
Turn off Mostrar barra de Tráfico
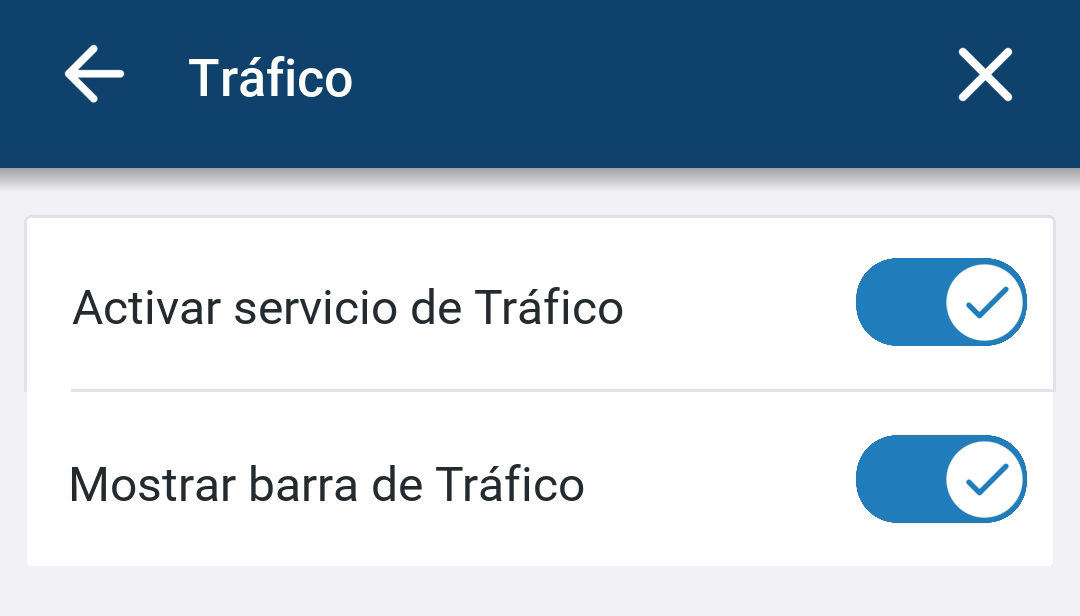tap(941, 479)
